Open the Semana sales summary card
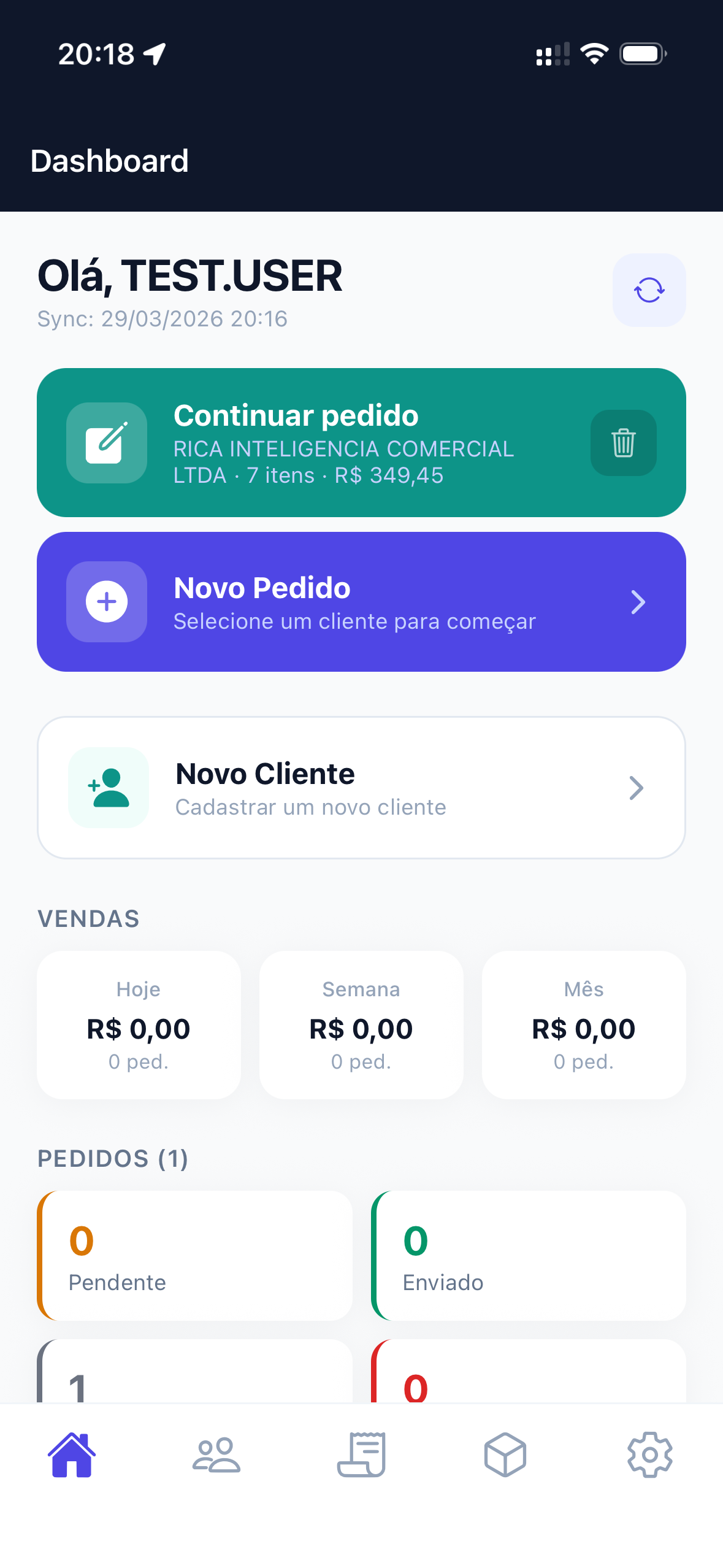This screenshot has height=1568, width=723. click(x=361, y=1024)
